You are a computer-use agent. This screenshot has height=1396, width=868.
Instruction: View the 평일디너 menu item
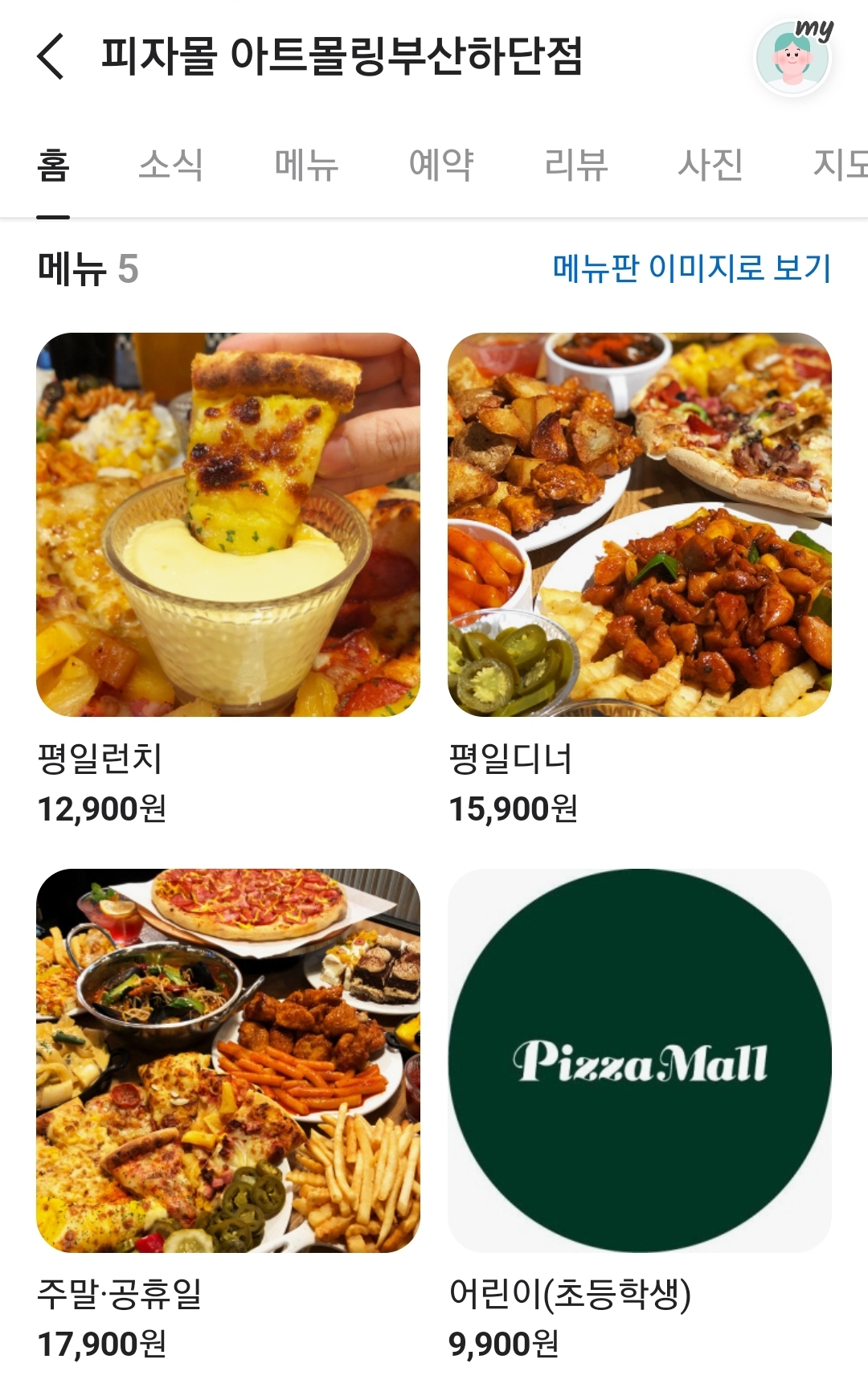point(640,525)
